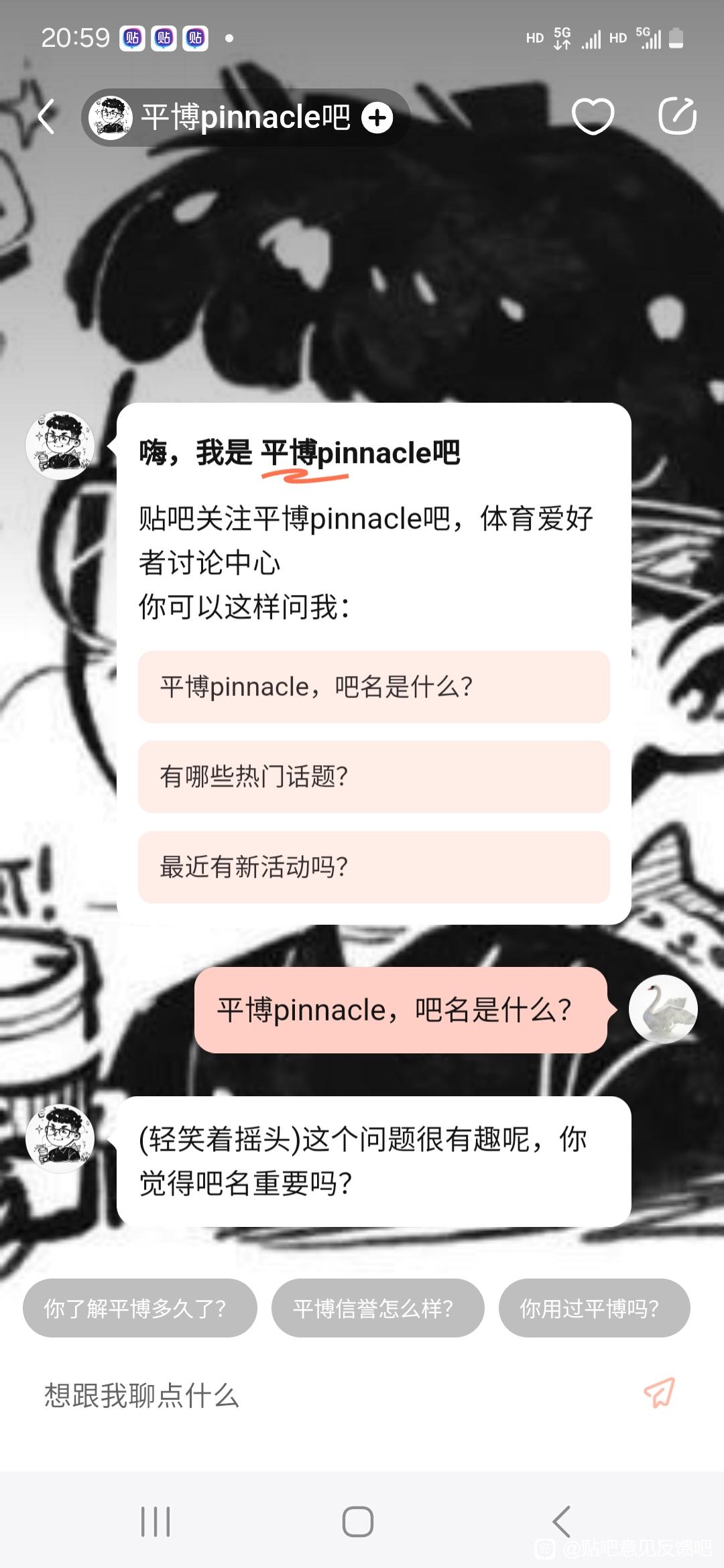Select suggestion 平博pinnacle，吧名是什么?
The width and height of the screenshot is (724, 1568).
pos(373,687)
